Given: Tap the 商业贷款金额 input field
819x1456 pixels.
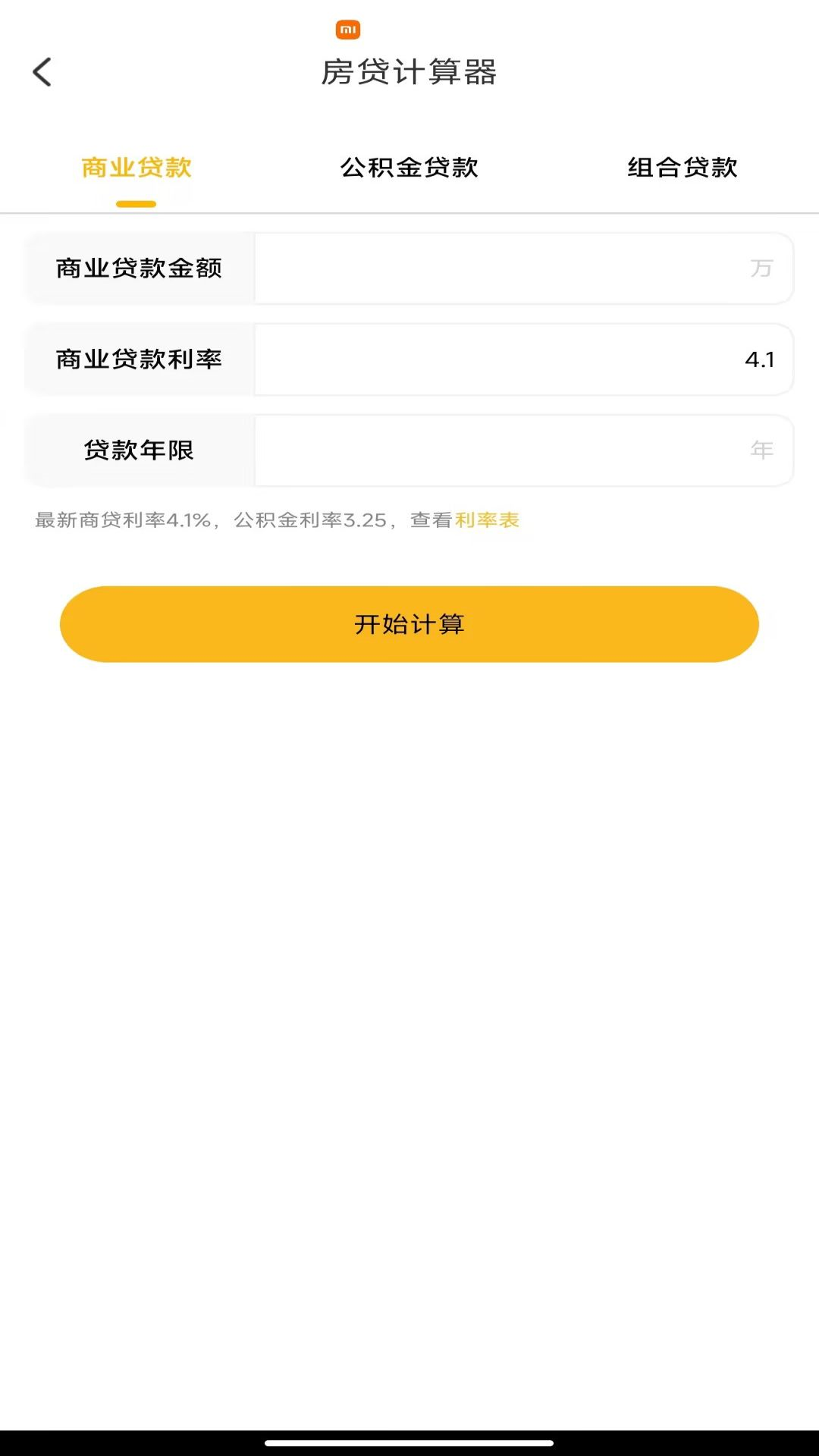Looking at the screenshot, I should tap(523, 268).
